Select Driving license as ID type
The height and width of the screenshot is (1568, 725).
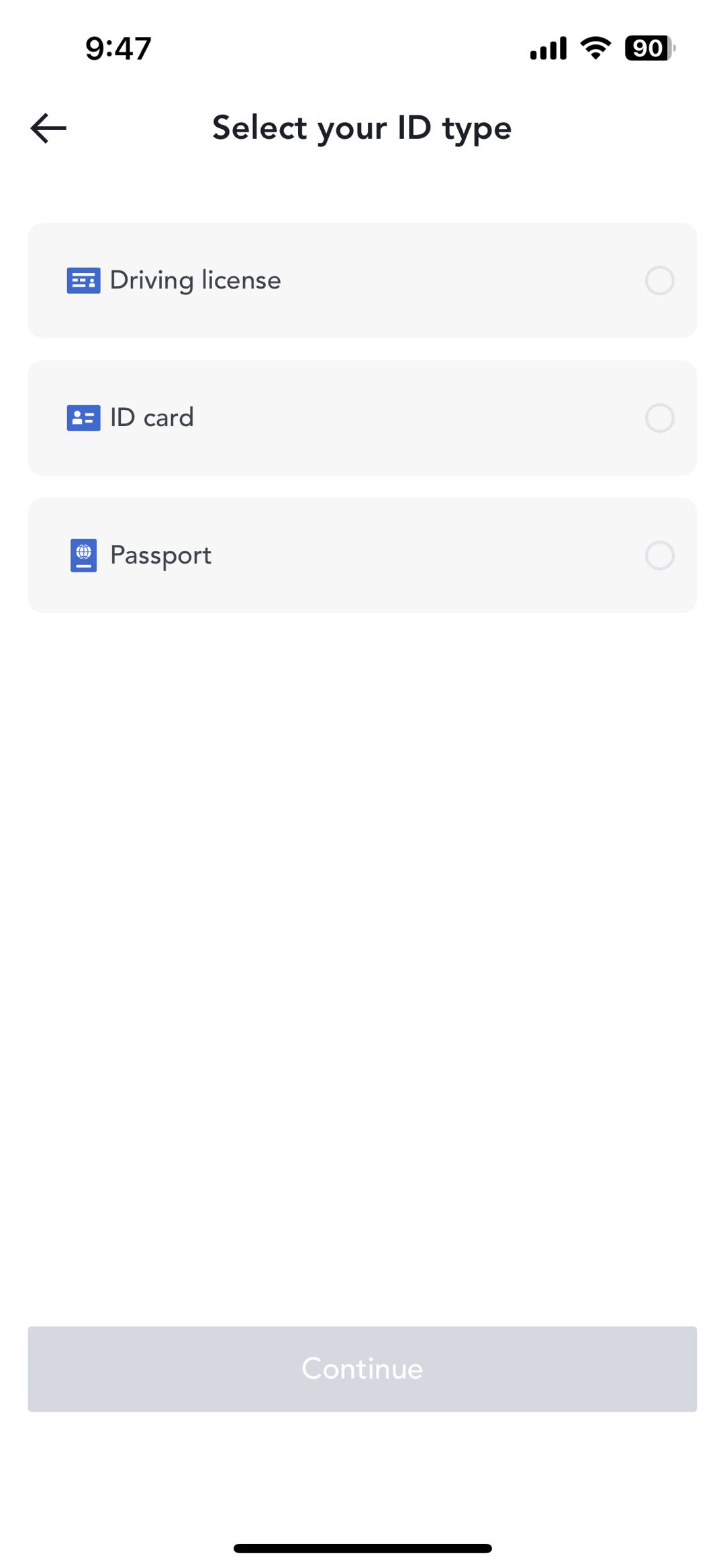[362, 280]
